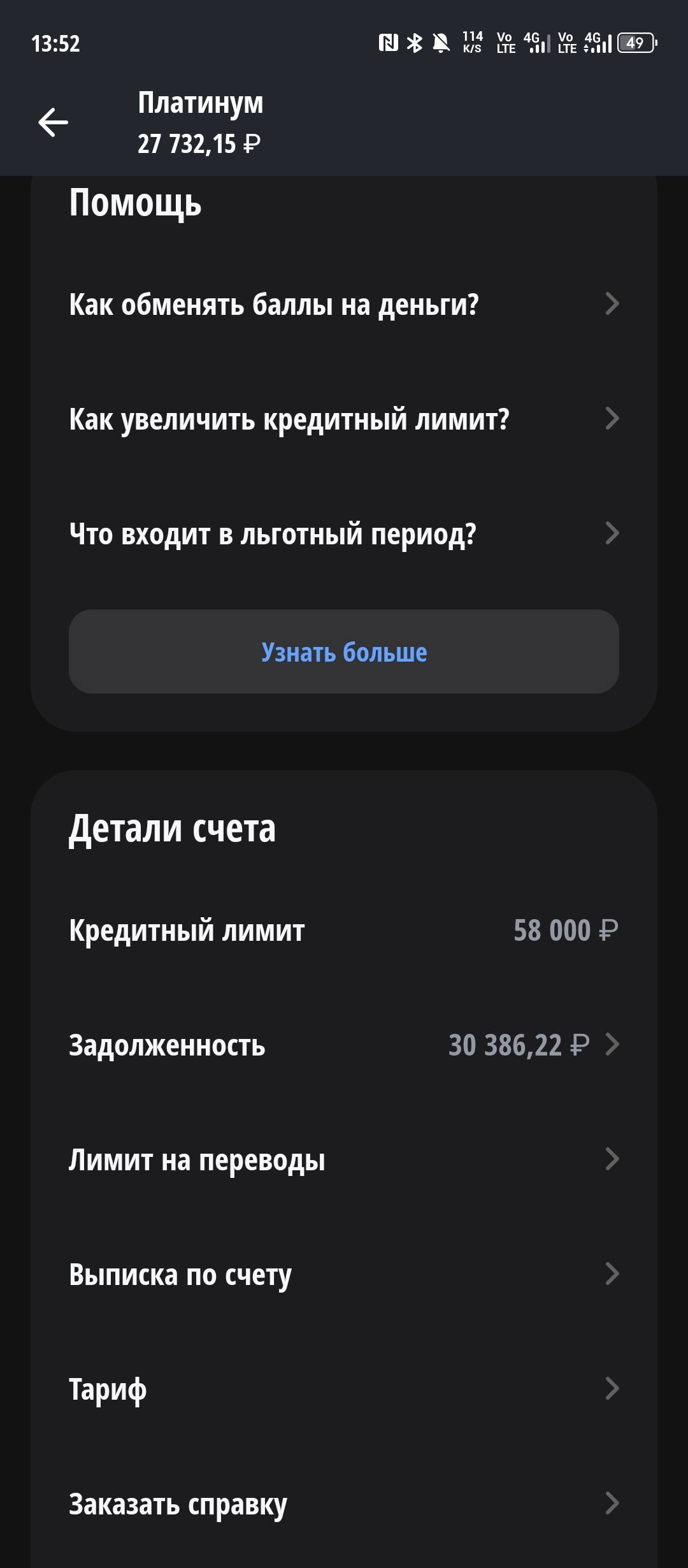Open the 'Что входит в льготный период?' entry
This screenshot has width=688, height=1568.
(x=344, y=533)
